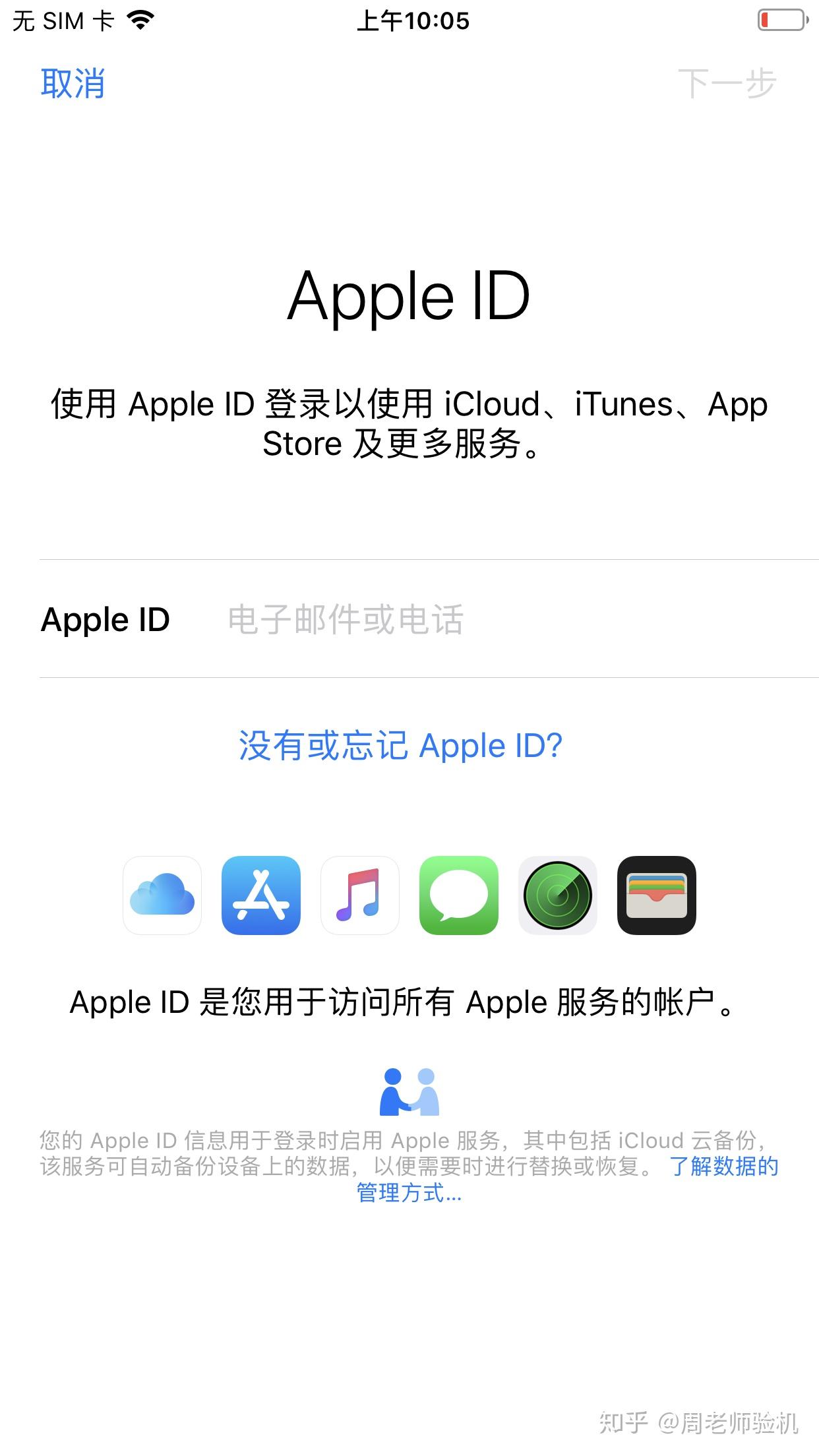Tap the battery indicator in status bar
The height and width of the screenshot is (1456, 819).
781,20
